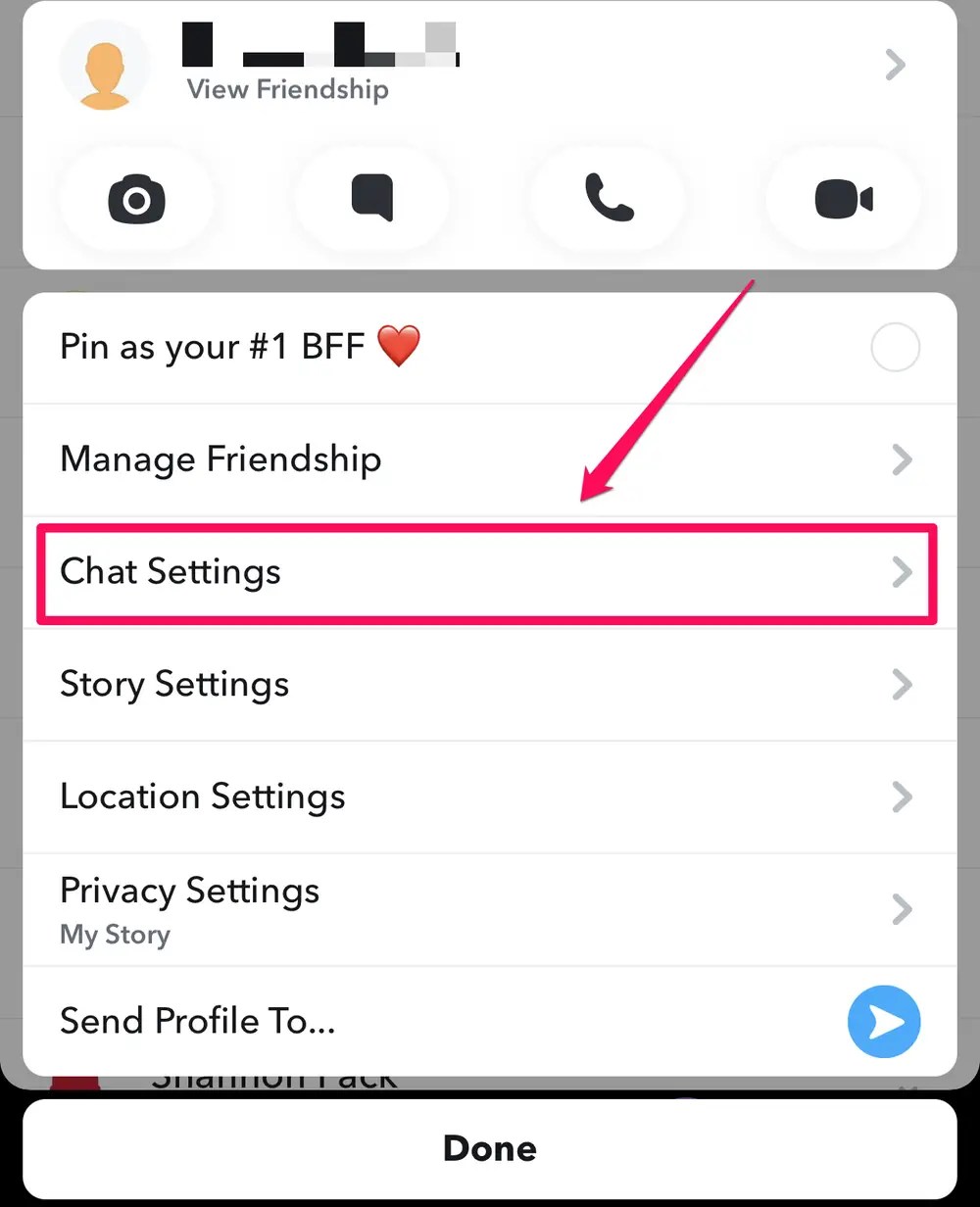Tap Done to close the menu

(490, 1148)
